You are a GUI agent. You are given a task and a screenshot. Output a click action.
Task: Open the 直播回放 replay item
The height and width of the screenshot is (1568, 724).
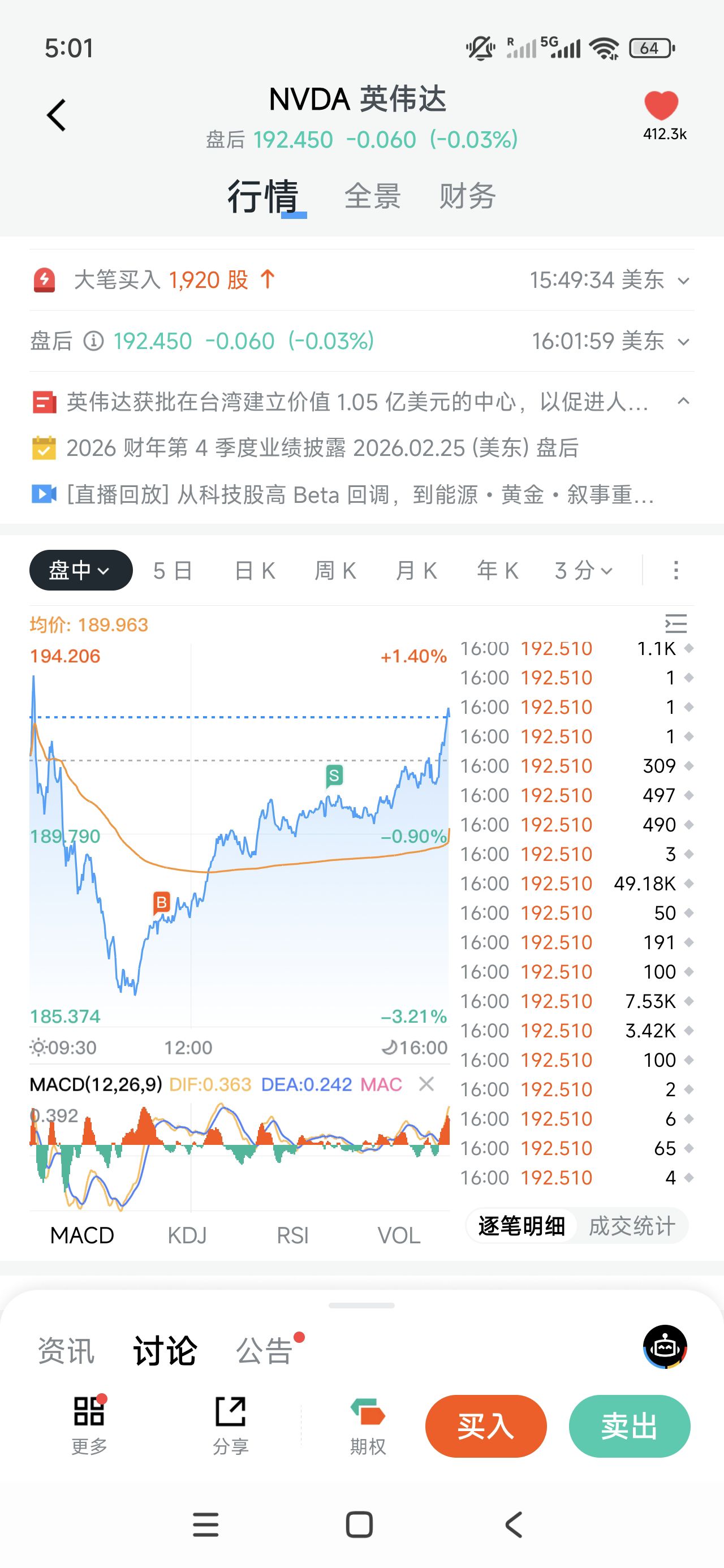pos(360,494)
